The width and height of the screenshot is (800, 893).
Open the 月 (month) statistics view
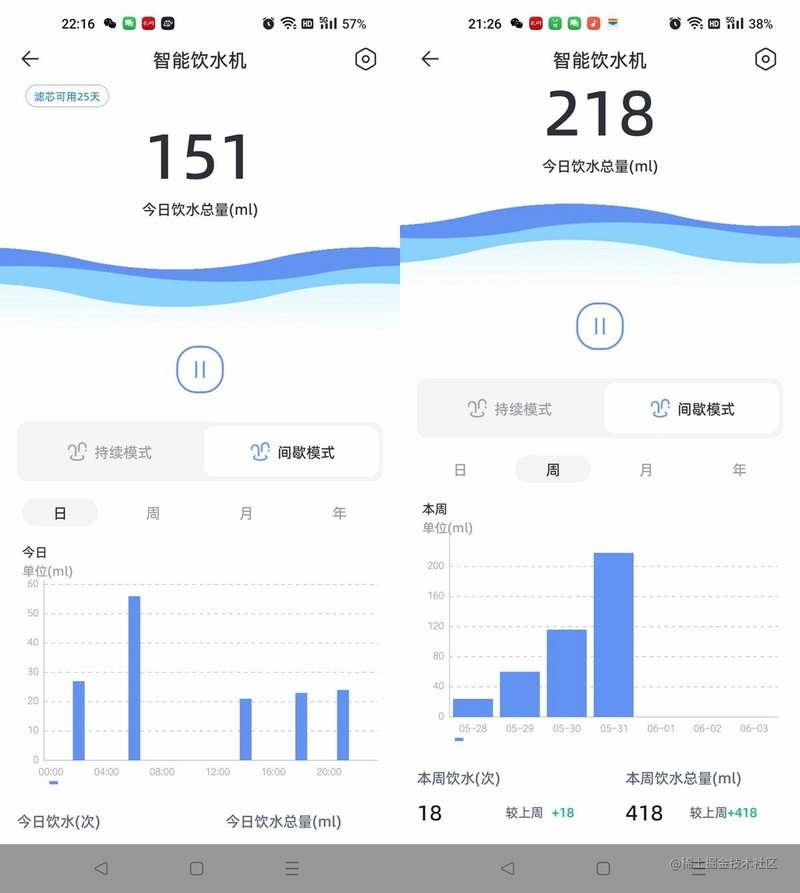(x=645, y=469)
